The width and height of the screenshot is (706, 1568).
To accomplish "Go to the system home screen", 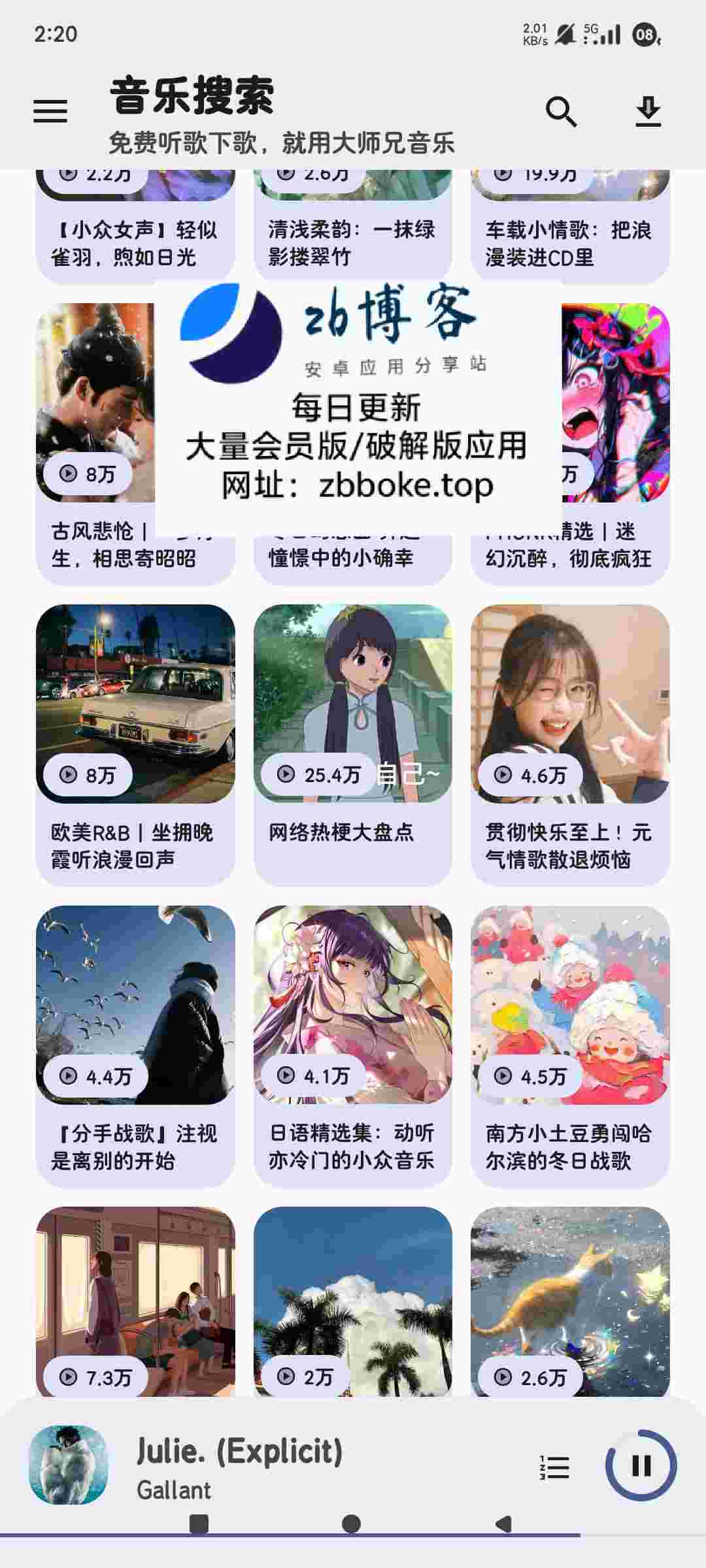I will pos(351,1524).
